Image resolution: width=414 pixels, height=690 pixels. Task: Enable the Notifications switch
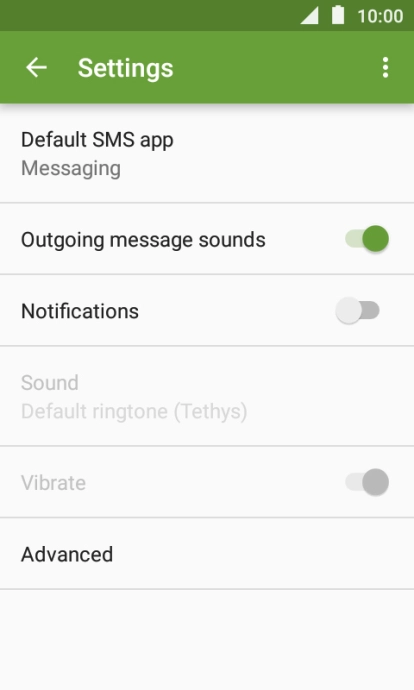point(358,311)
